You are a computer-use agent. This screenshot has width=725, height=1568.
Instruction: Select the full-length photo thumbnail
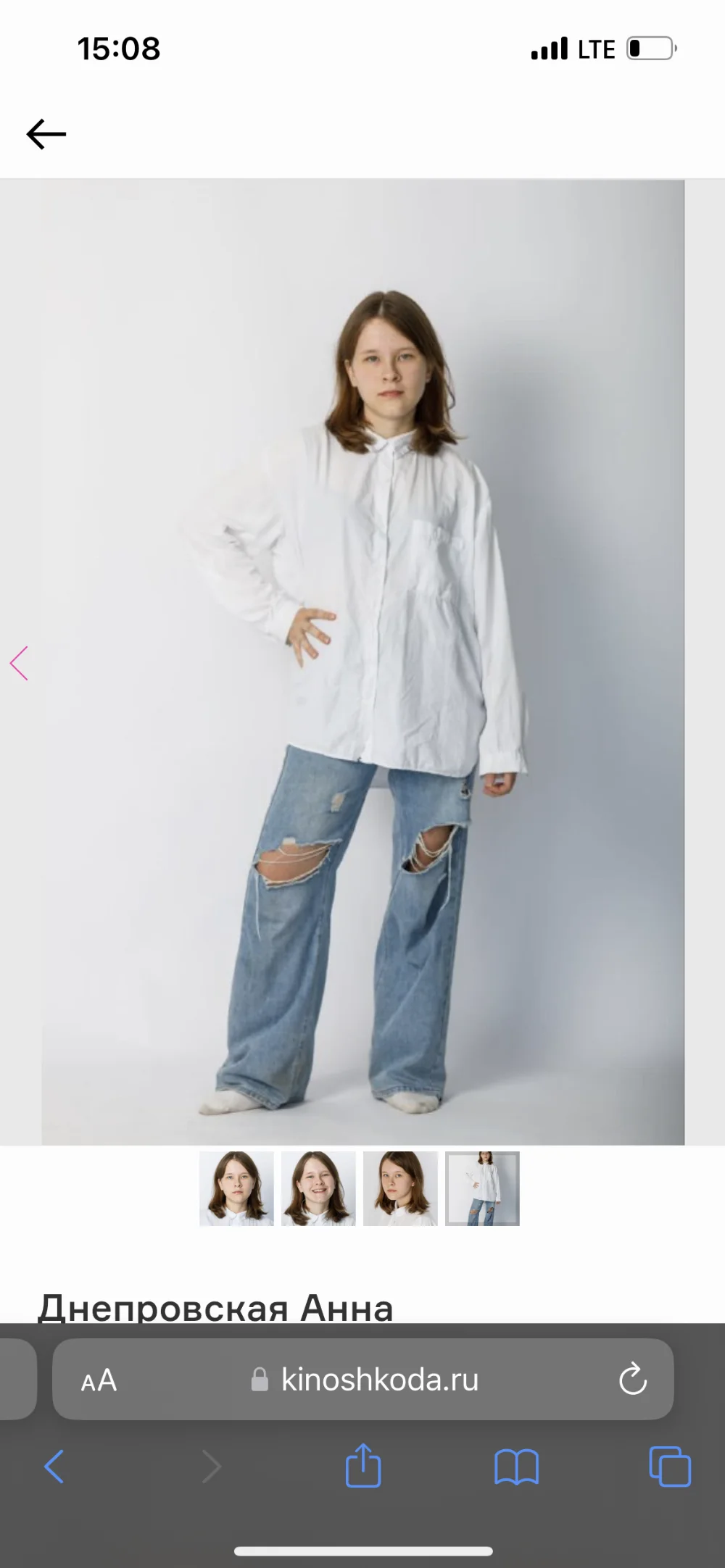482,1188
